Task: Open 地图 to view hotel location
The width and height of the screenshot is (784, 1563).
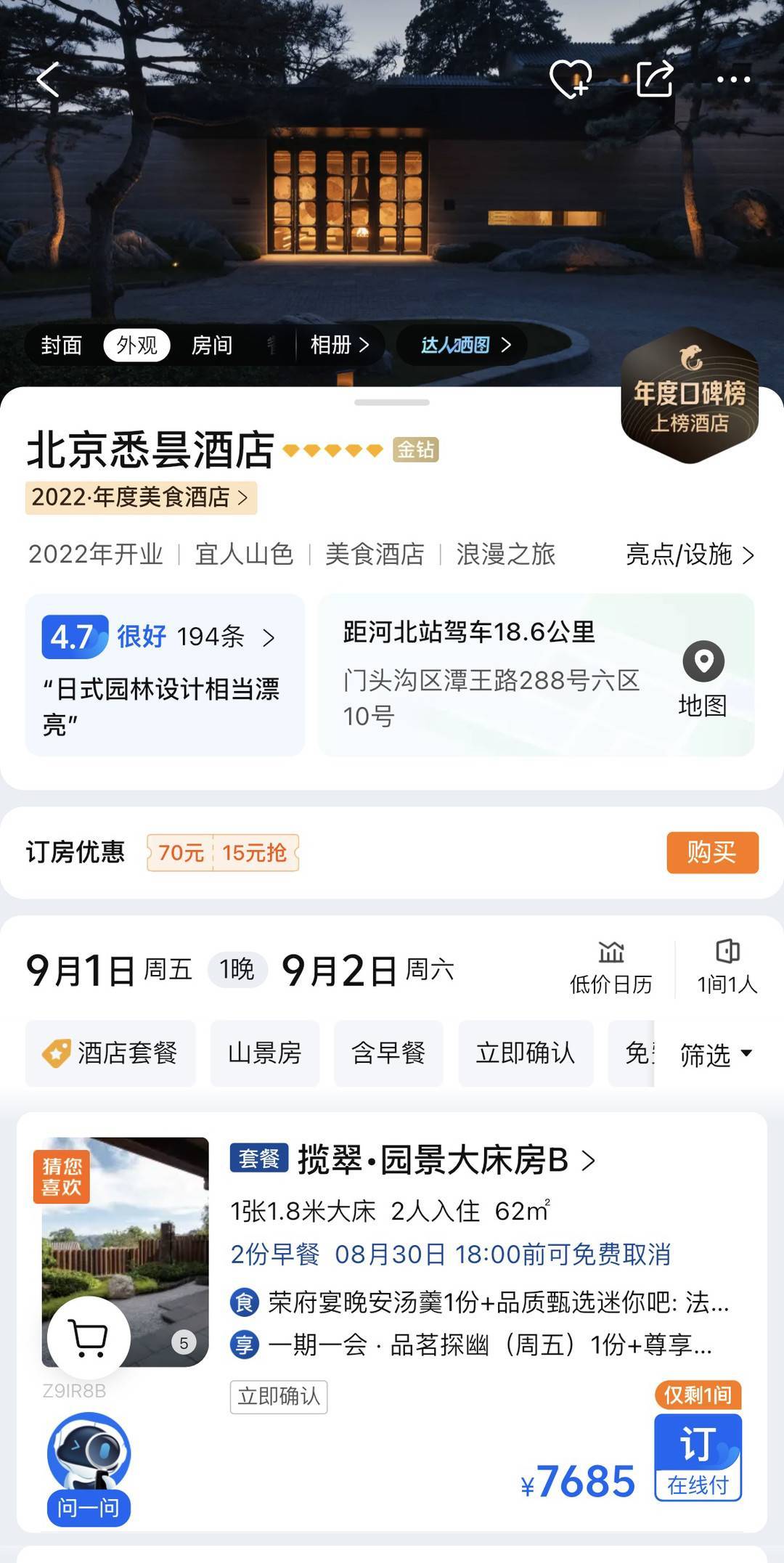Action: [703, 678]
